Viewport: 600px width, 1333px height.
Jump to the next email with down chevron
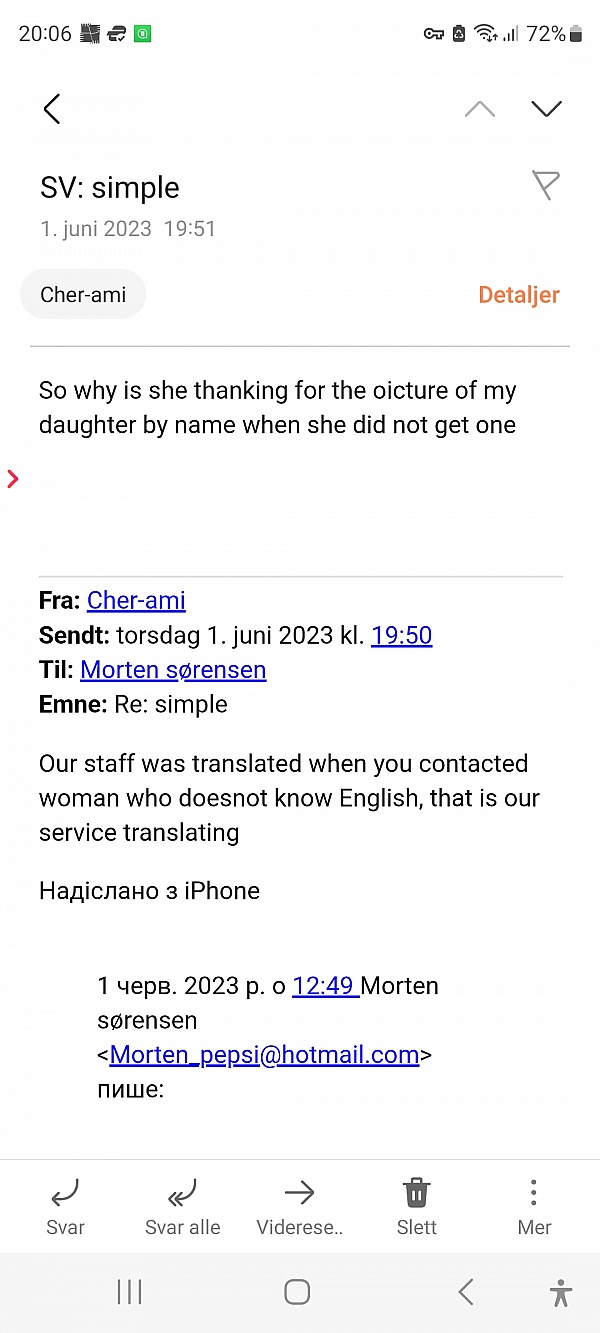tap(546, 109)
